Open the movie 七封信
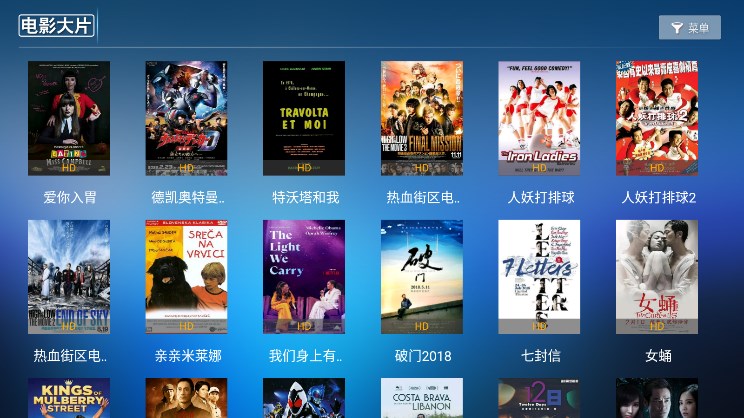Viewport: 744px width, 418px height. click(540, 276)
